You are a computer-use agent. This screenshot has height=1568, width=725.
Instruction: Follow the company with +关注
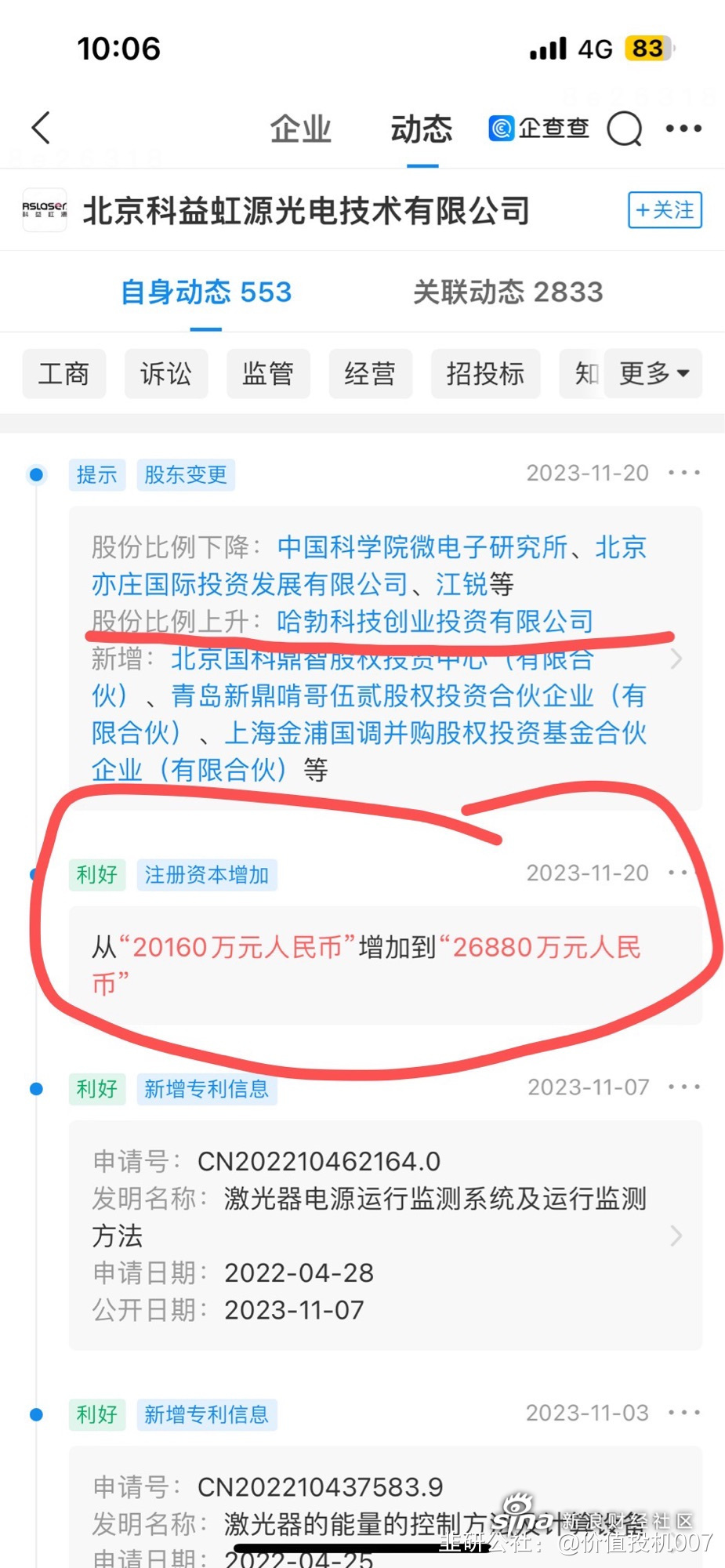point(665,210)
